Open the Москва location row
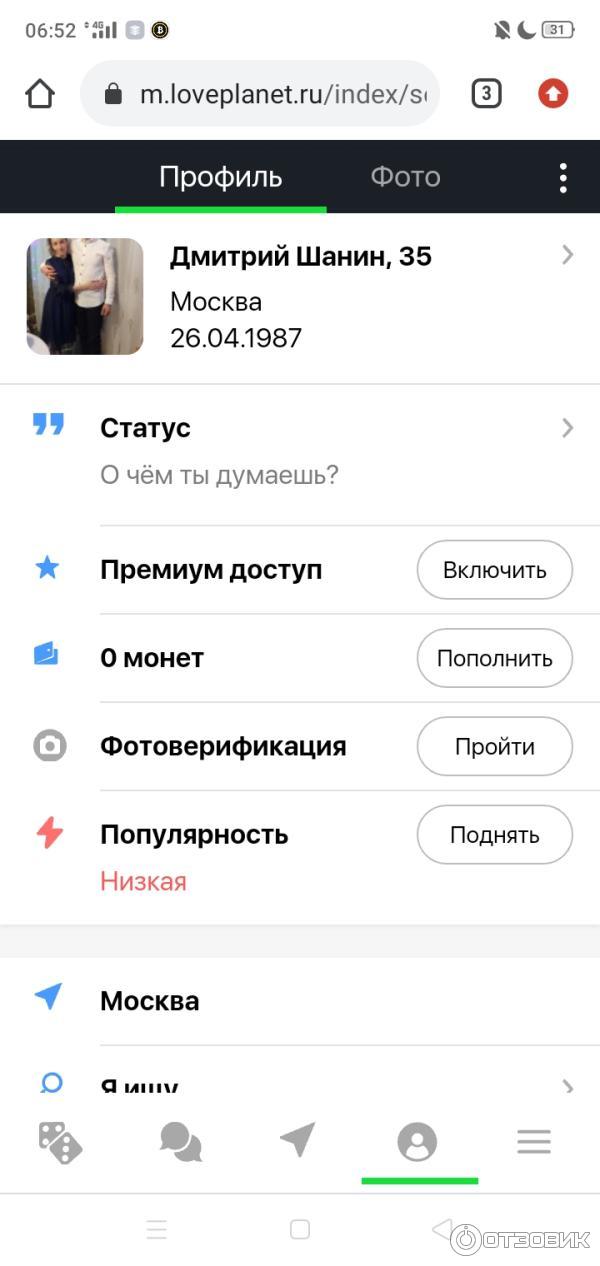 (300, 1001)
